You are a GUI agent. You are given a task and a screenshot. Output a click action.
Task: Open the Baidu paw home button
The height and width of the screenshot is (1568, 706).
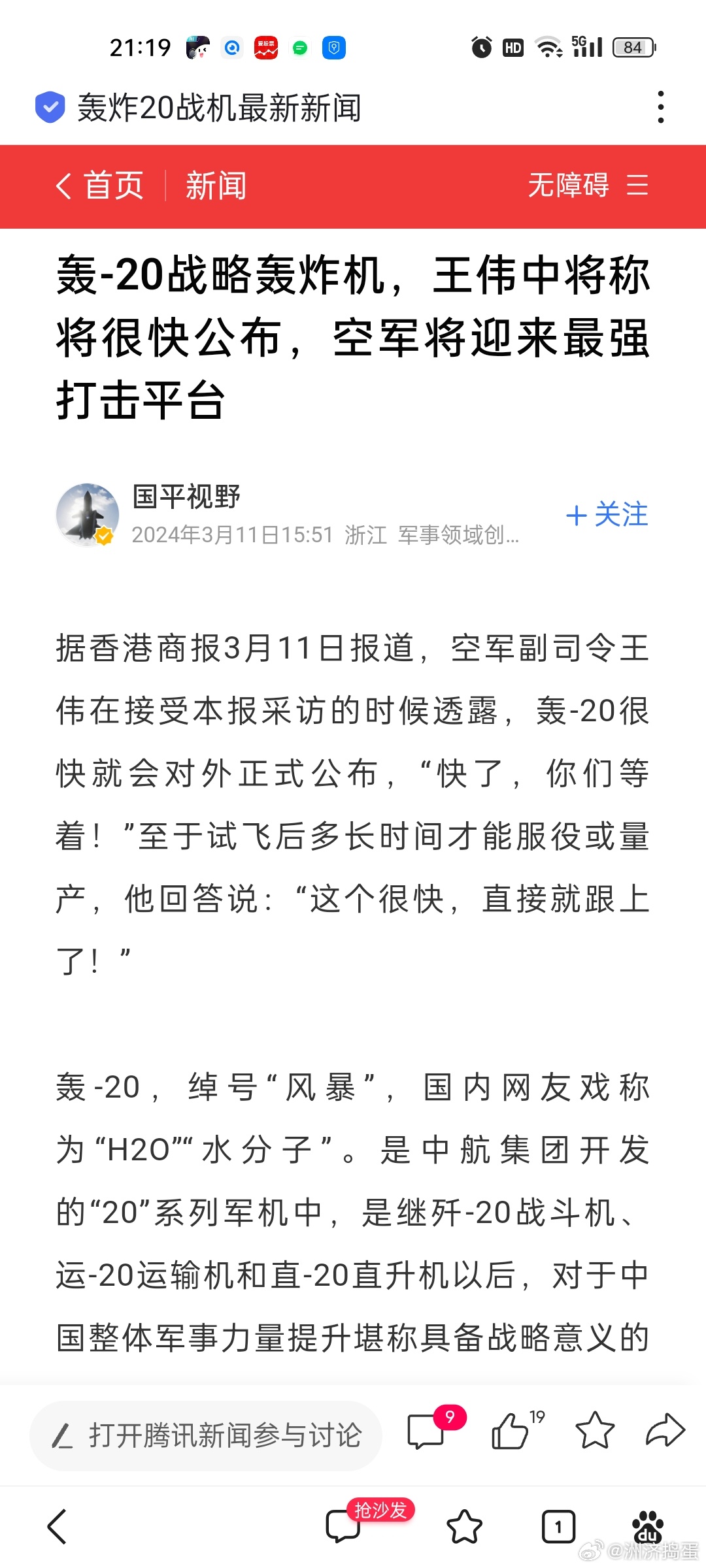(648, 1527)
